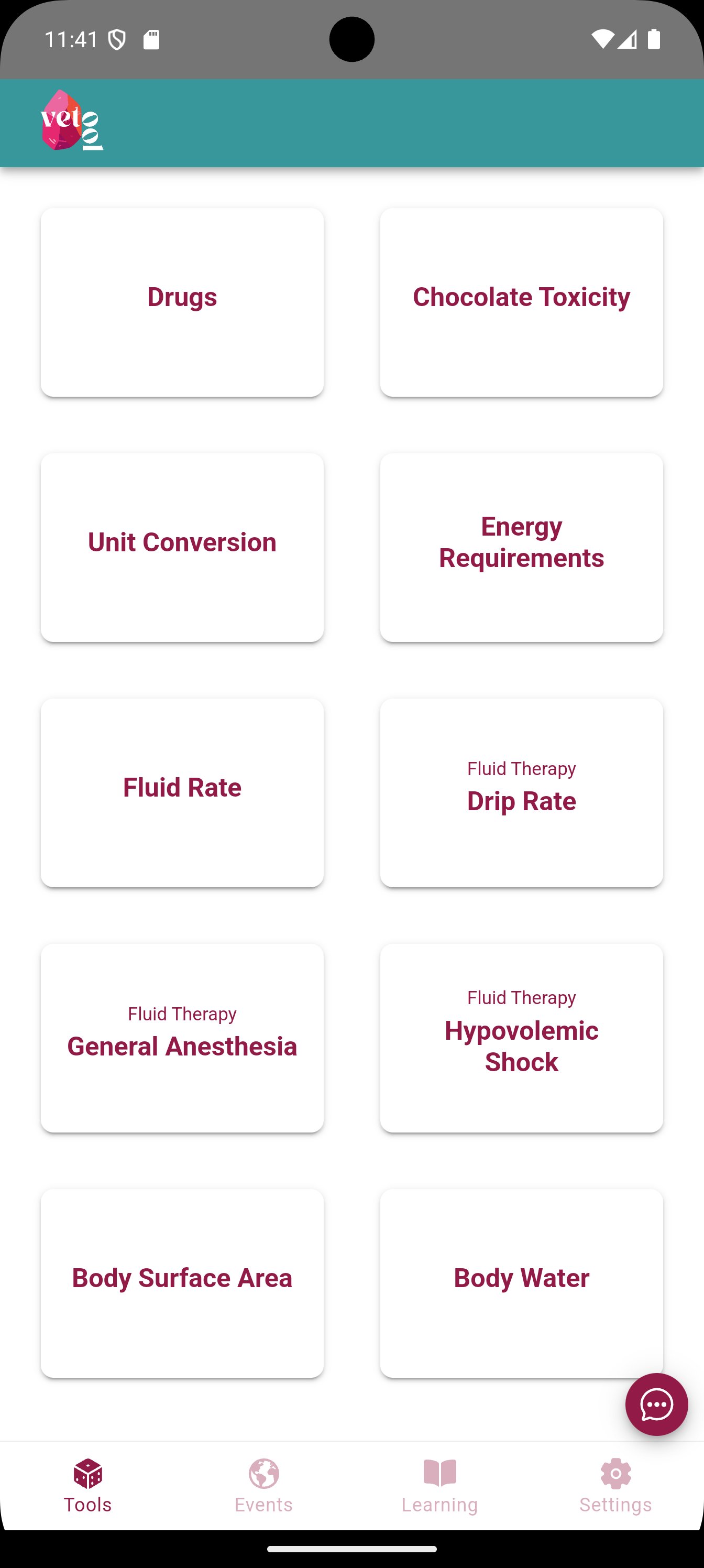This screenshot has width=704, height=1568.
Task: Go to the Learning tab
Action: click(x=439, y=1485)
